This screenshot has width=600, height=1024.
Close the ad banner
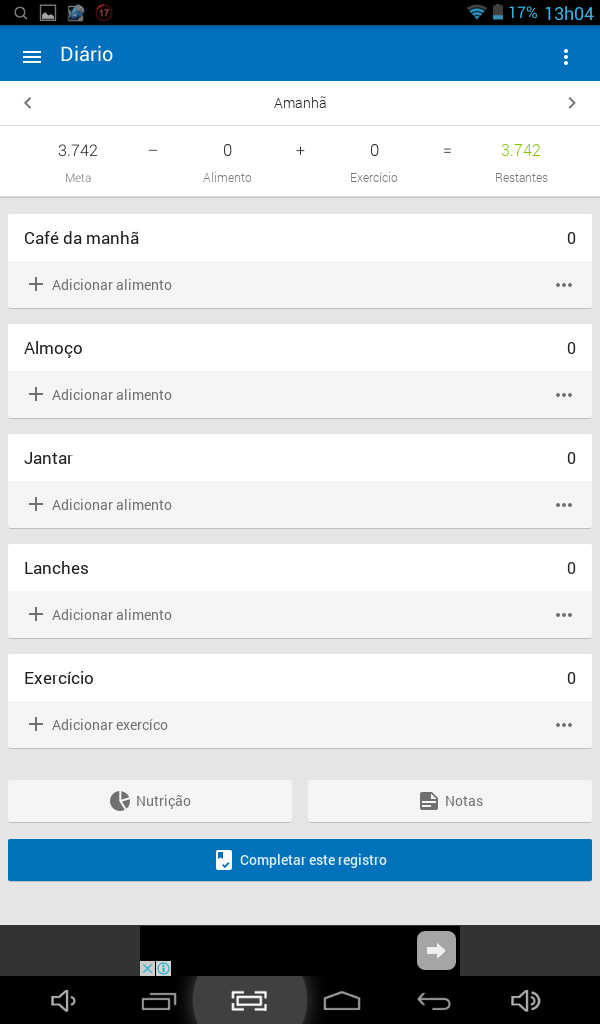[x=148, y=968]
